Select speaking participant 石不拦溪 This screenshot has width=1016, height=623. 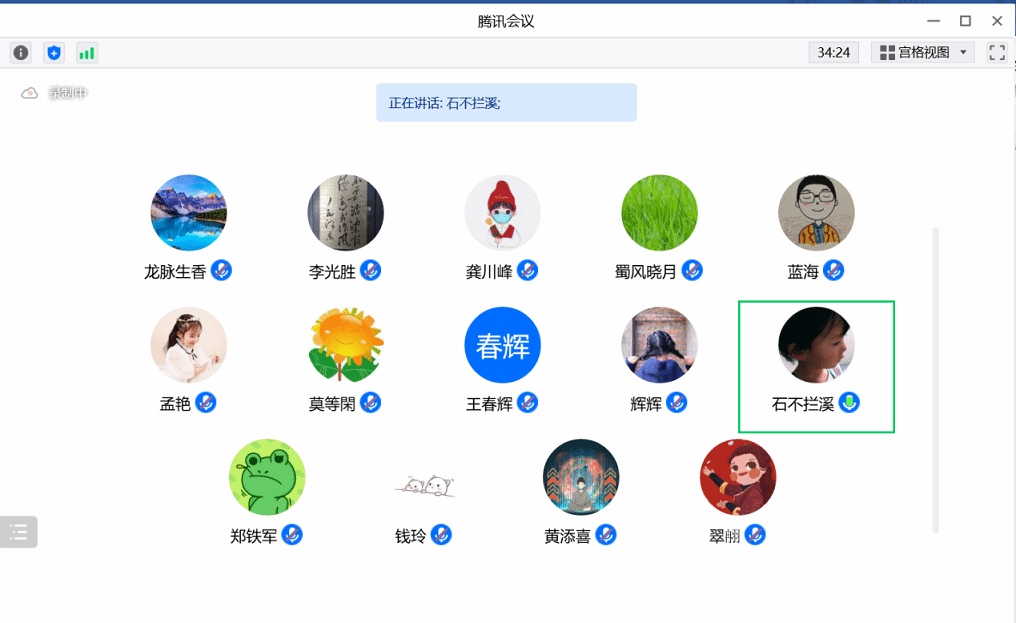click(816, 345)
